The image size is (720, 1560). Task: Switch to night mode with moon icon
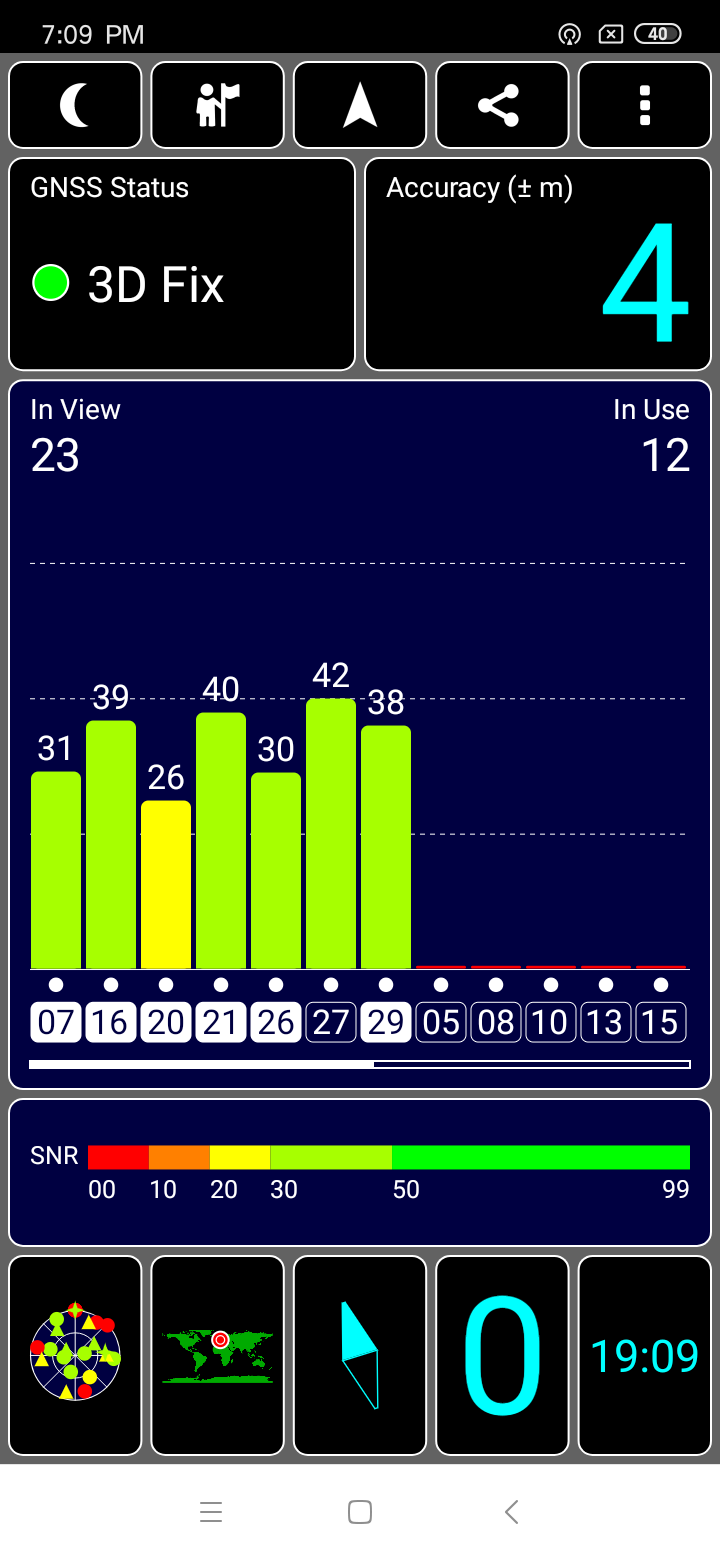click(x=75, y=105)
